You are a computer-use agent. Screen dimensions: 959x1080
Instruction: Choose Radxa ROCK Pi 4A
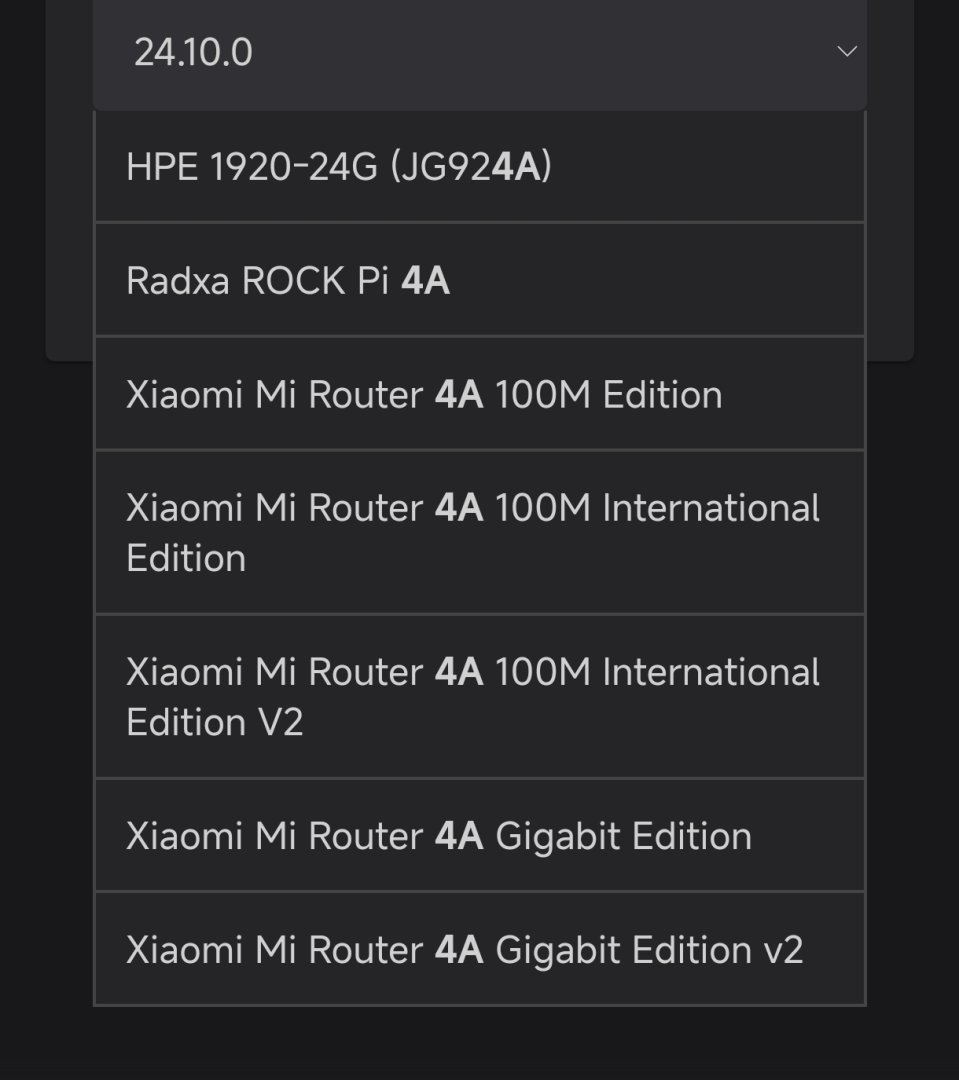point(480,281)
